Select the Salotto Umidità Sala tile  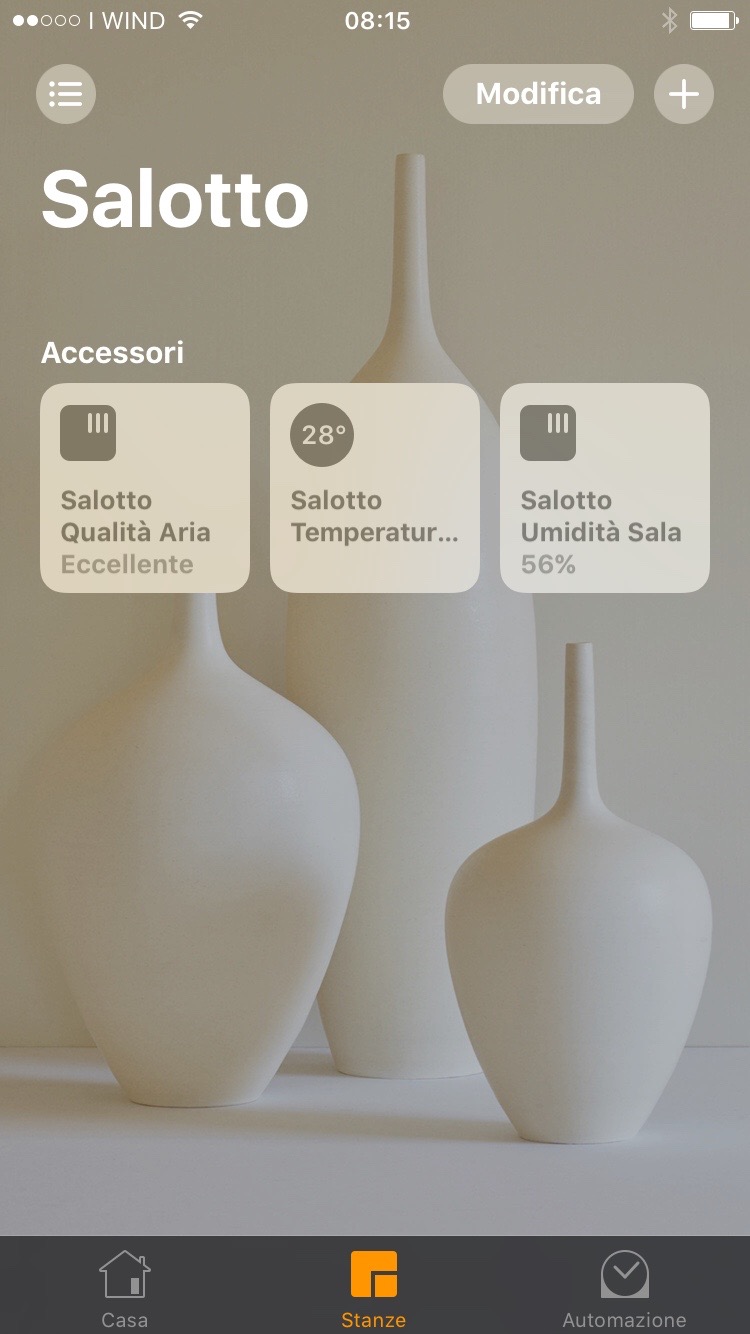tap(605, 488)
